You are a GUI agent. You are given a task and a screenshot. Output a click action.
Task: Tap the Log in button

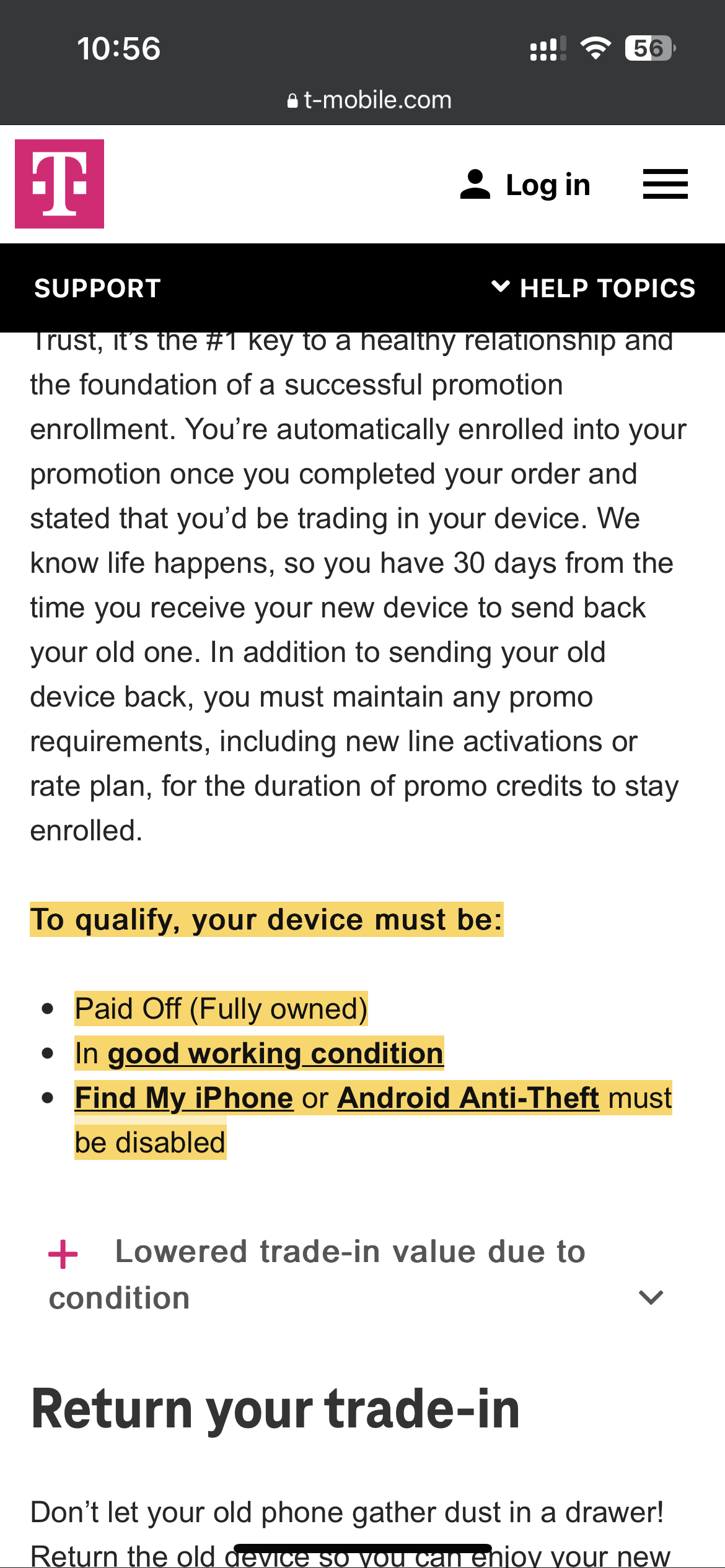(525, 185)
